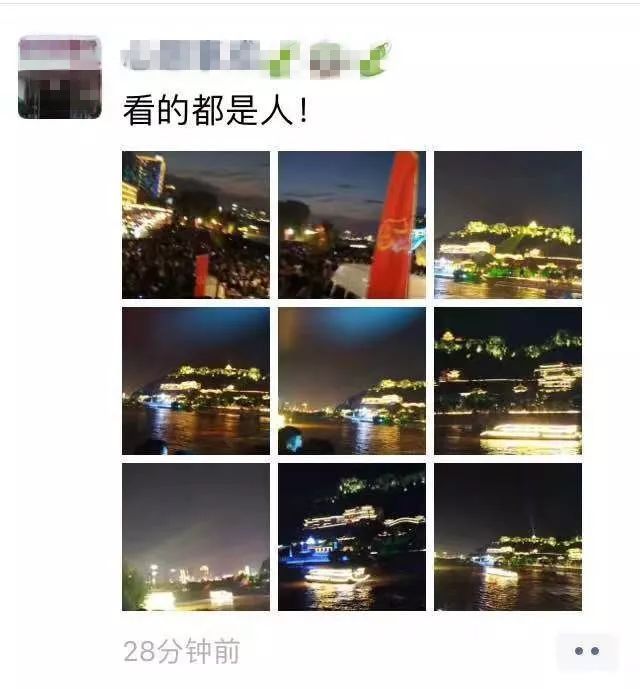The height and width of the screenshot is (689, 640).
Task: Open the poster's profile avatar
Action: pos(59,77)
